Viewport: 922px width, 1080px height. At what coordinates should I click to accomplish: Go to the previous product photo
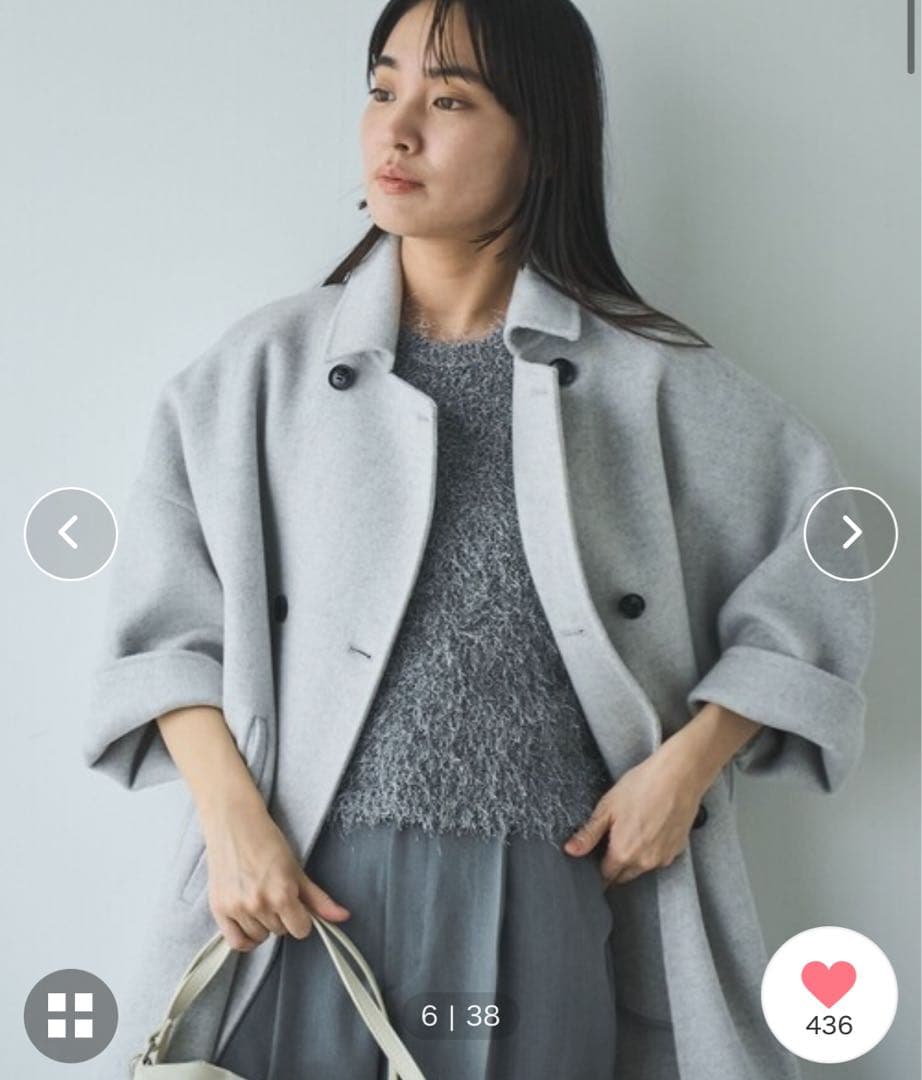(x=71, y=533)
